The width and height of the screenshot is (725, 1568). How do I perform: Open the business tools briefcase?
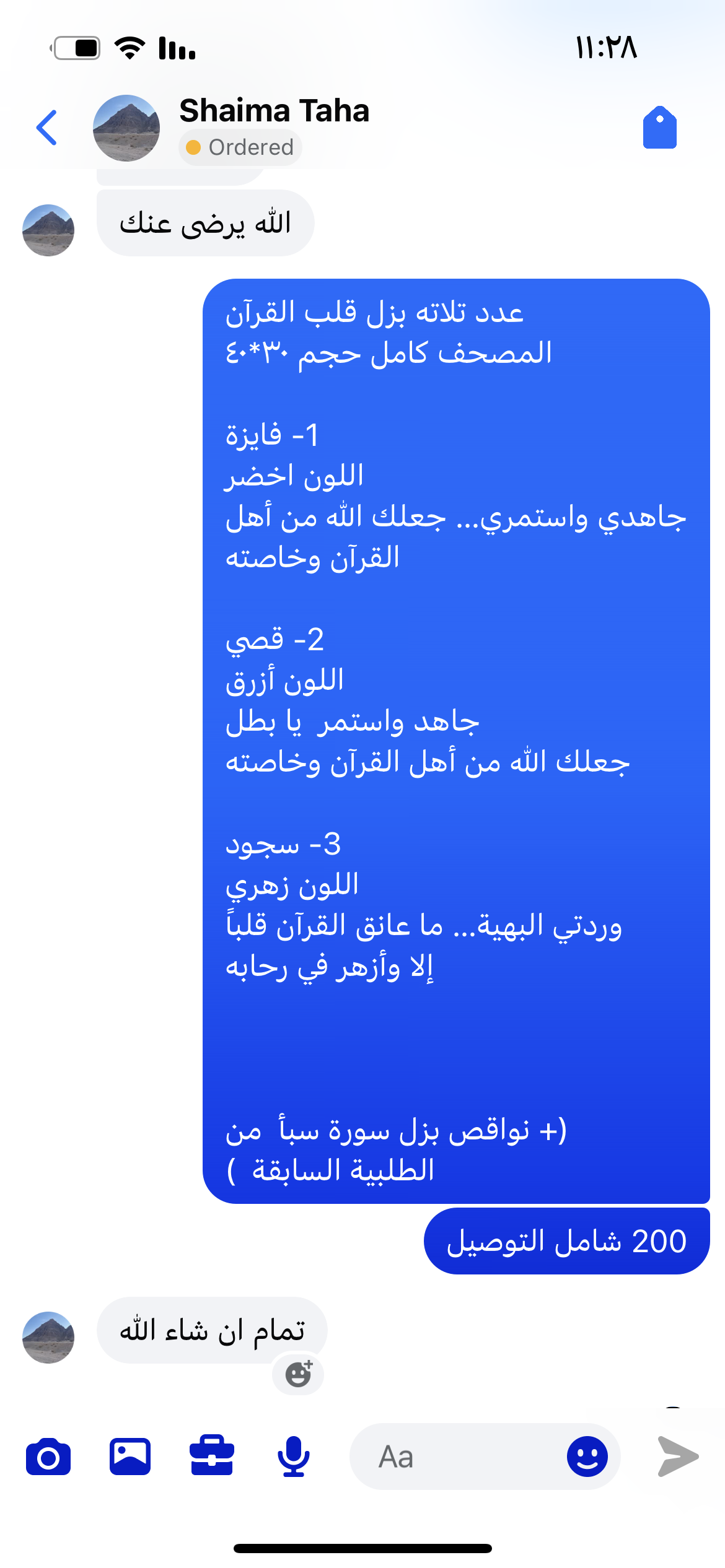(212, 1457)
